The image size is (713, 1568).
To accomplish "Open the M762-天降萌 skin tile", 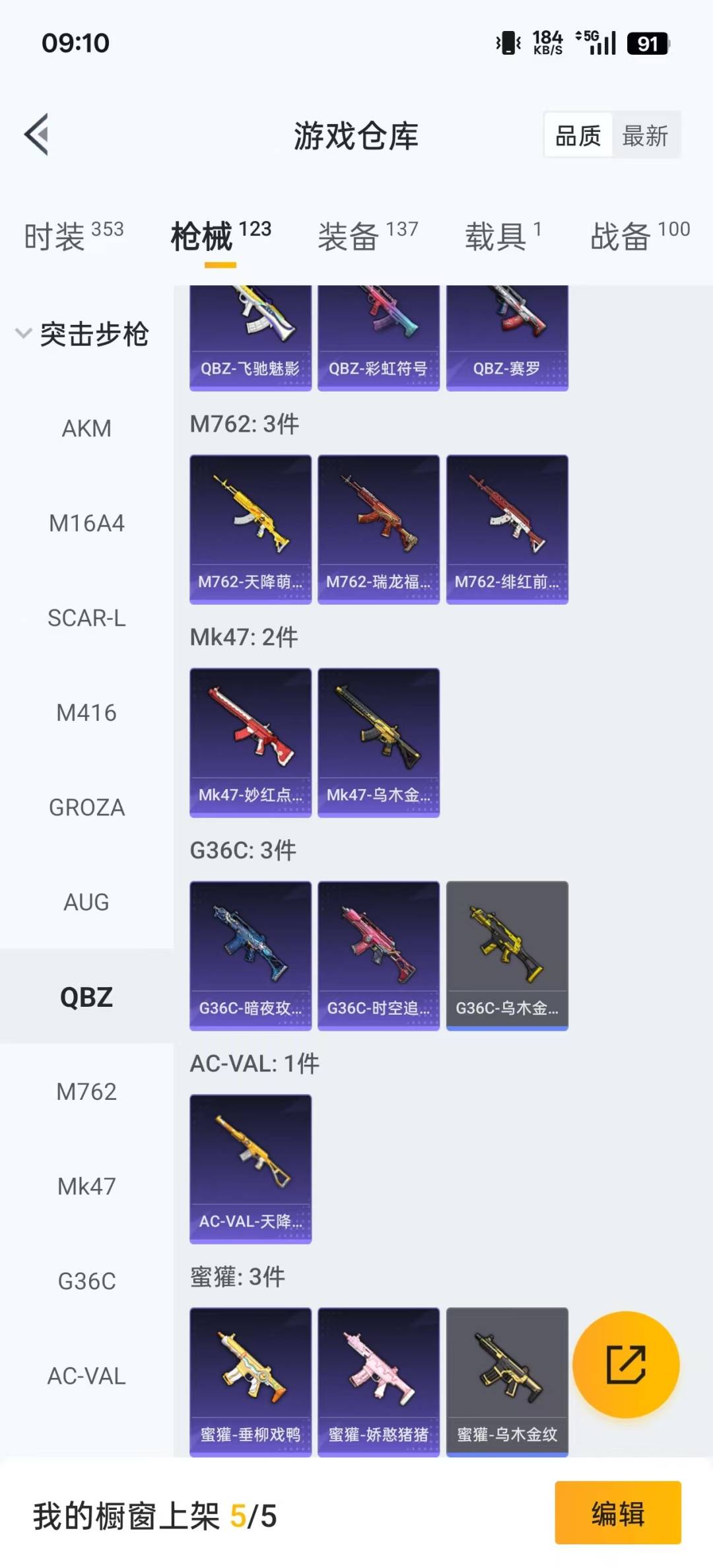I will click(x=250, y=528).
